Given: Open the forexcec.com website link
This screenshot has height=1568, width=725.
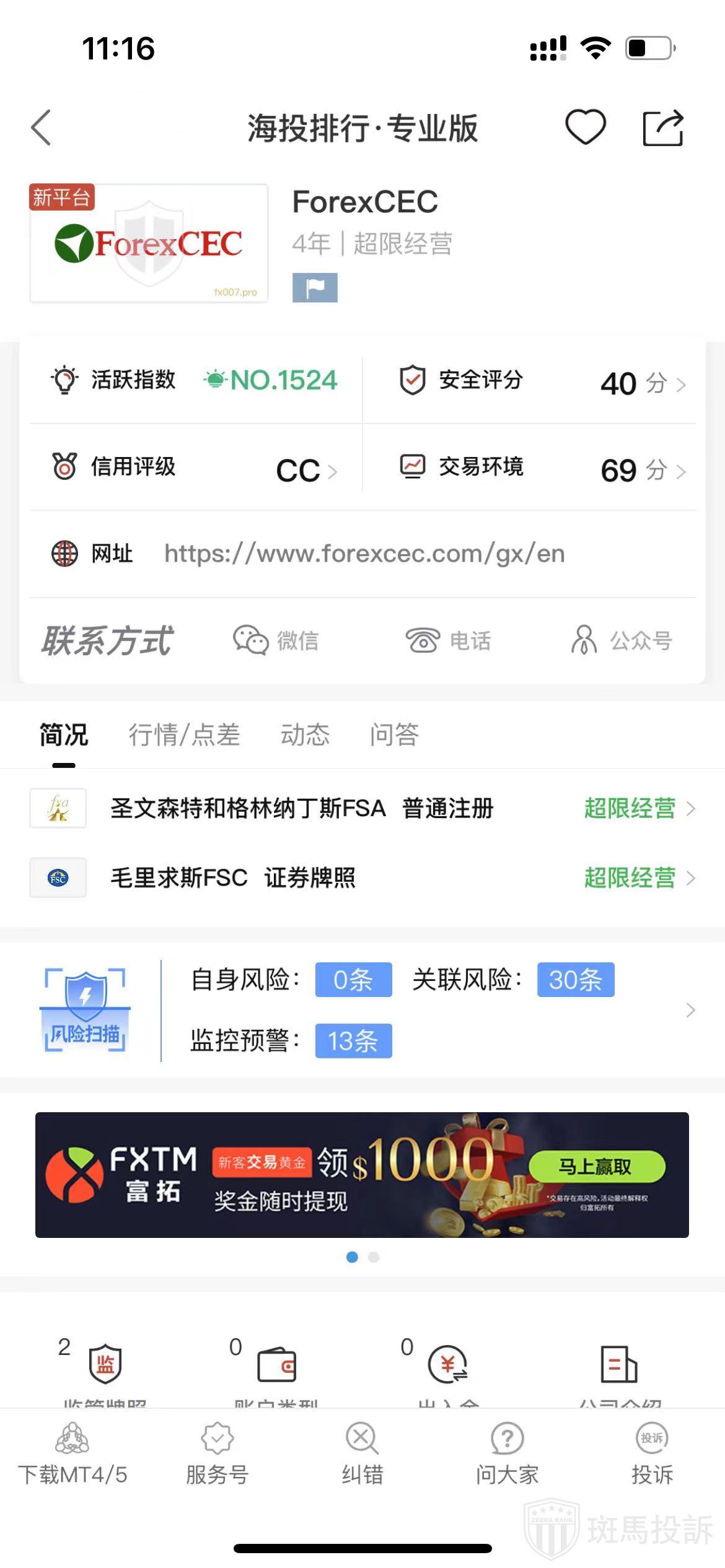Looking at the screenshot, I should point(364,554).
